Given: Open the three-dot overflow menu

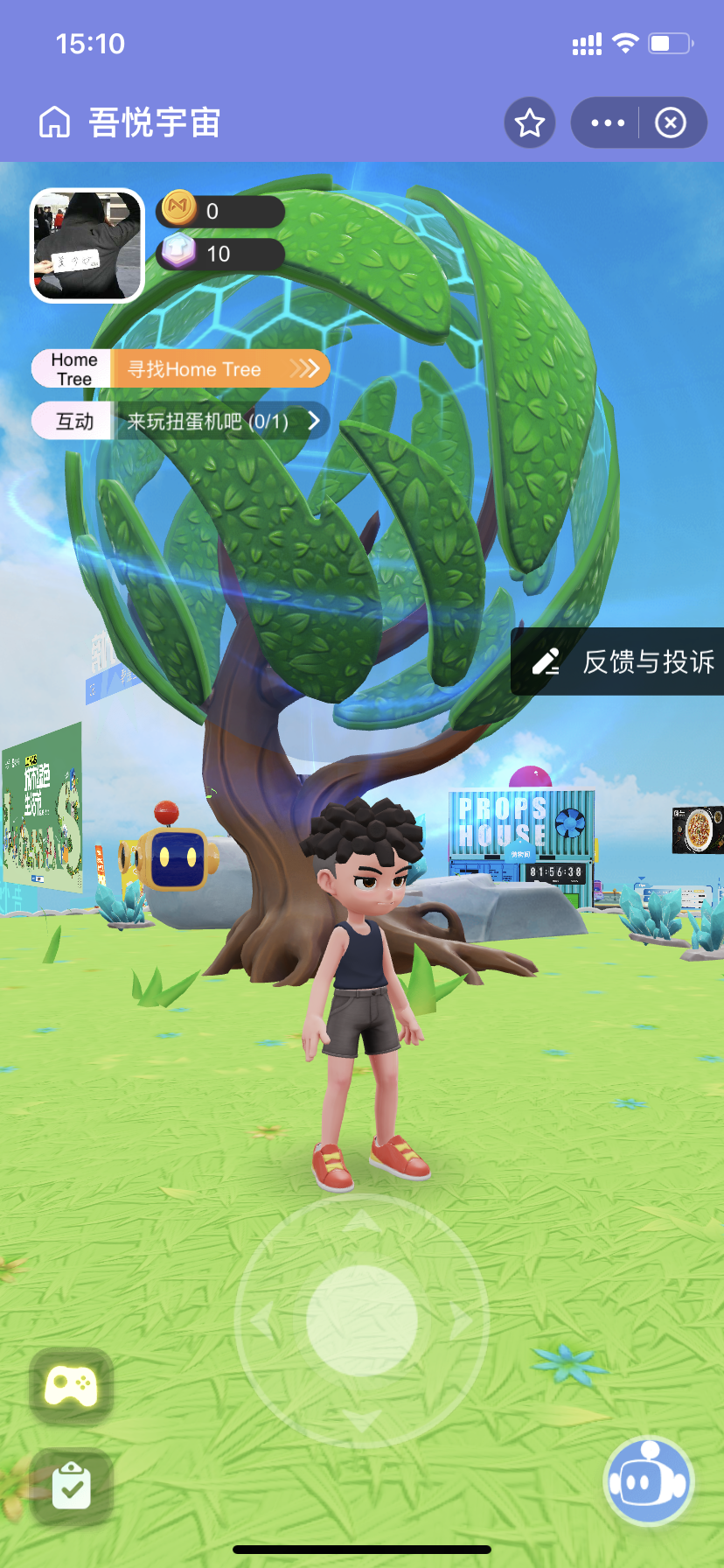Looking at the screenshot, I should [x=608, y=122].
